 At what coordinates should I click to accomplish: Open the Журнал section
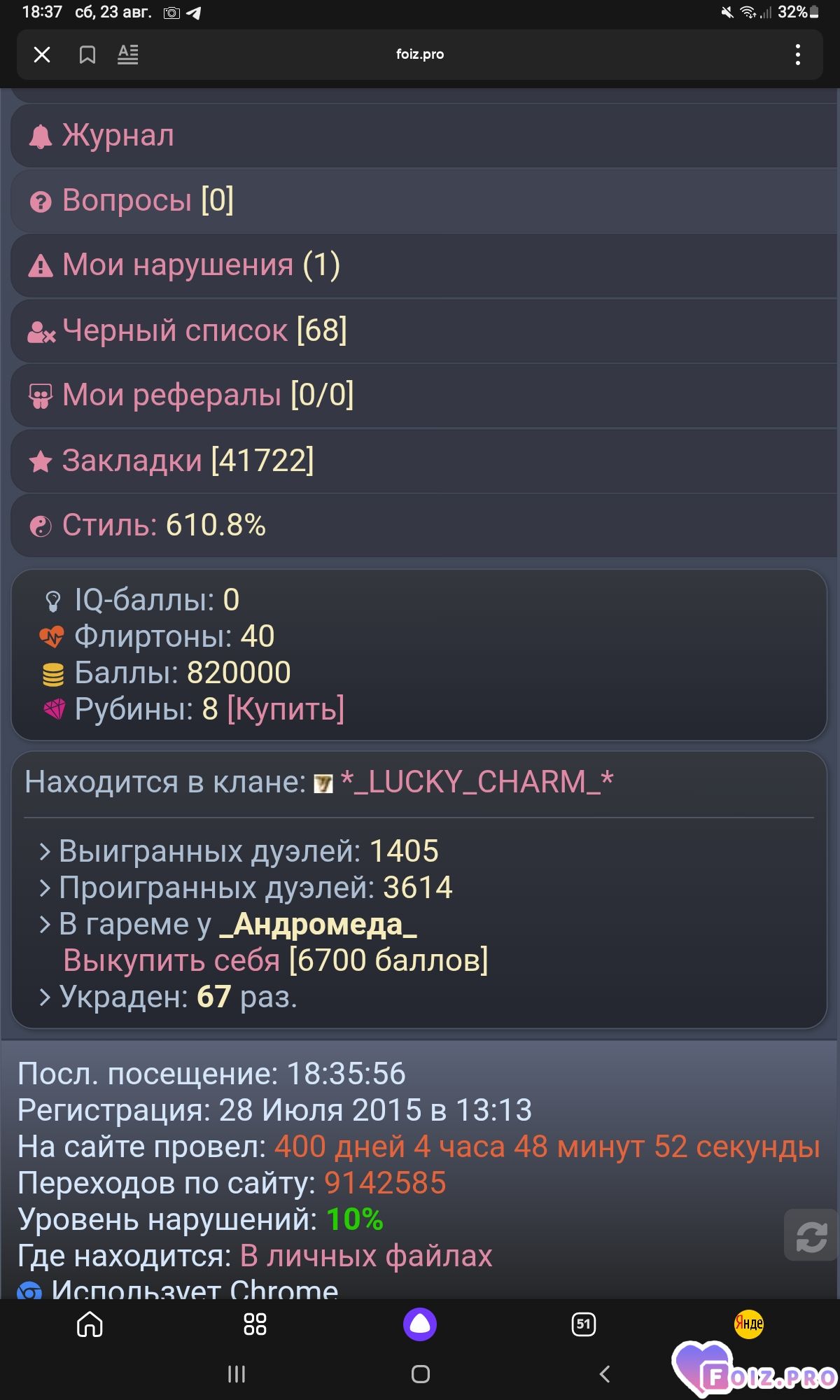tap(425, 135)
